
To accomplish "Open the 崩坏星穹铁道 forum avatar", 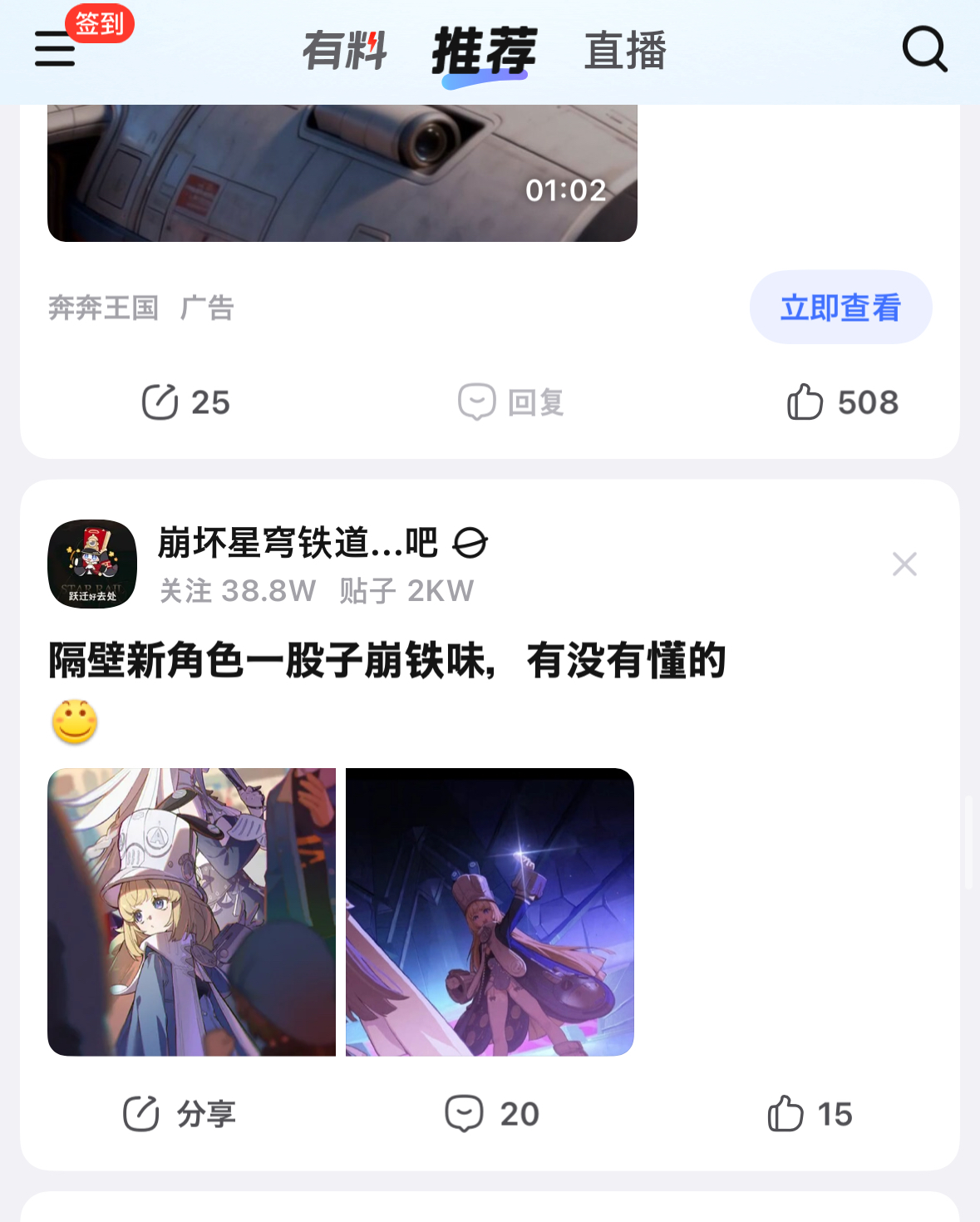I will (x=92, y=564).
